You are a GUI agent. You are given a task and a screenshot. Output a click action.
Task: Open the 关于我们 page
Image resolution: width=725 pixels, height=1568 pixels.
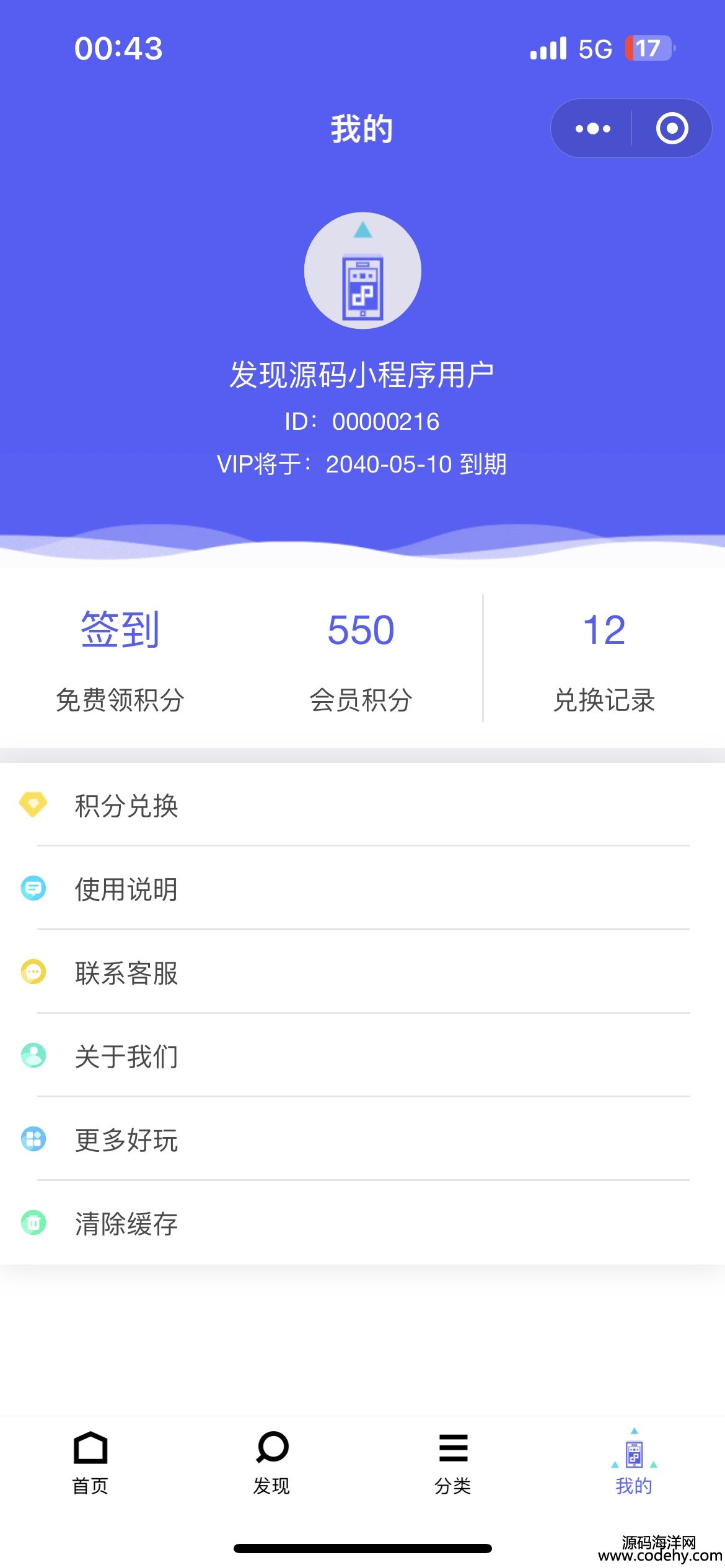click(x=362, y=1056)
